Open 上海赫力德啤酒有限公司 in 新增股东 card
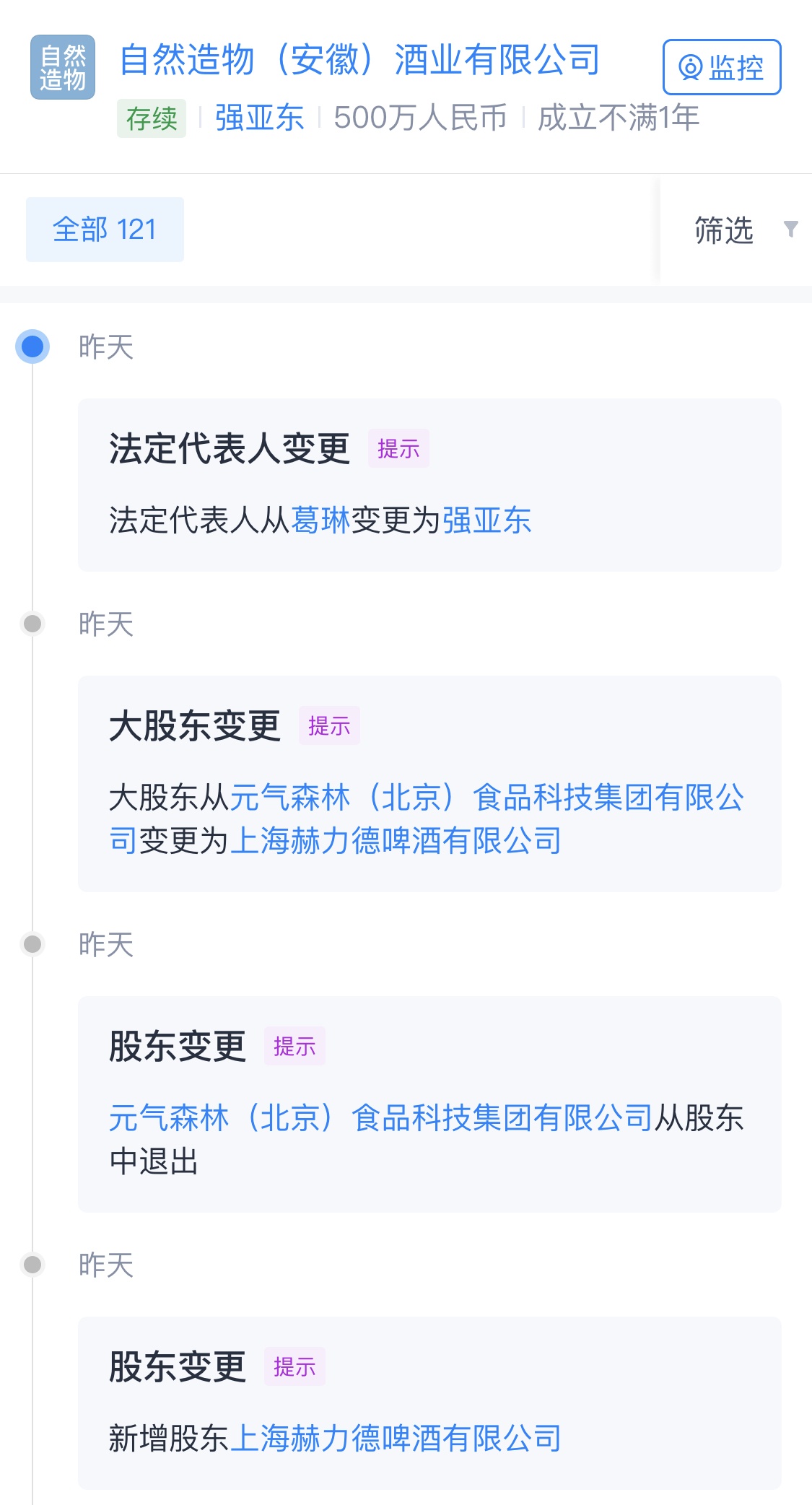The height and width of the screenshot is (1505, 812). coord(395,1438)
